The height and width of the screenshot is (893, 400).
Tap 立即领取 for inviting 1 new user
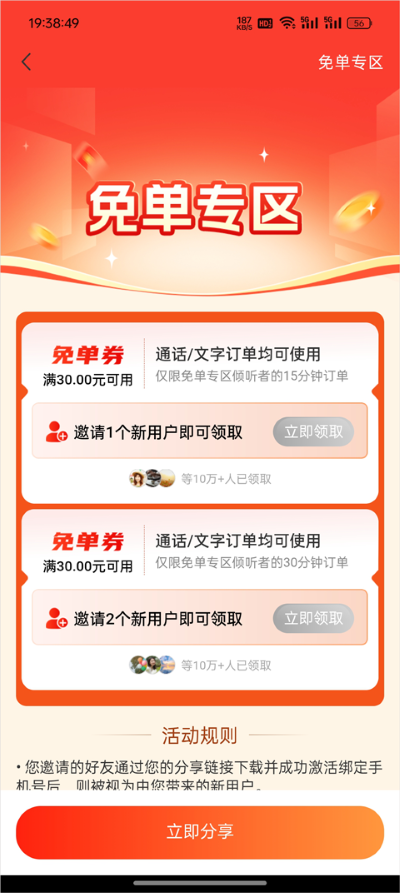[x=313, y=432]
